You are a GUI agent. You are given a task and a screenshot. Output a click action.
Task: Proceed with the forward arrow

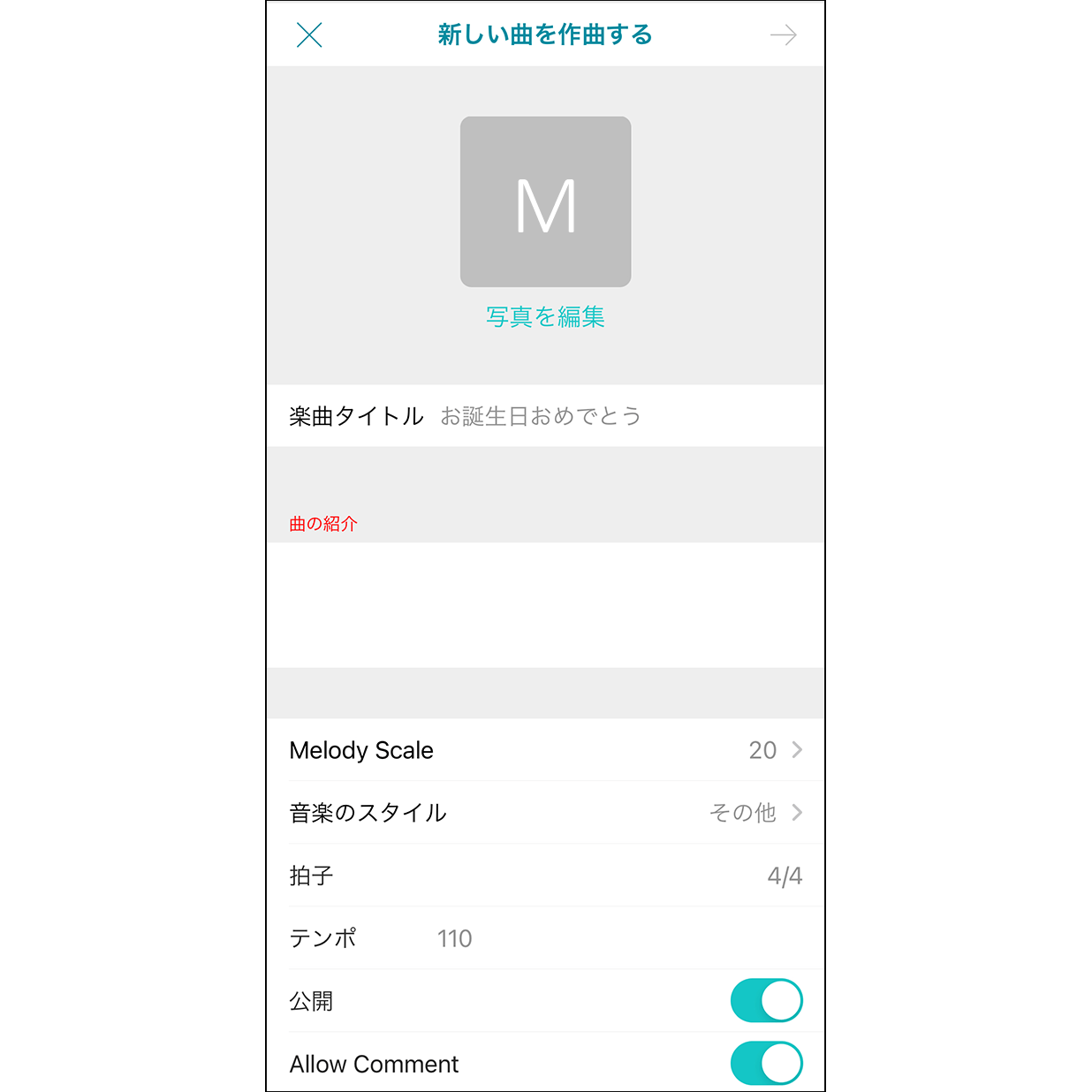tap(783, 35)
